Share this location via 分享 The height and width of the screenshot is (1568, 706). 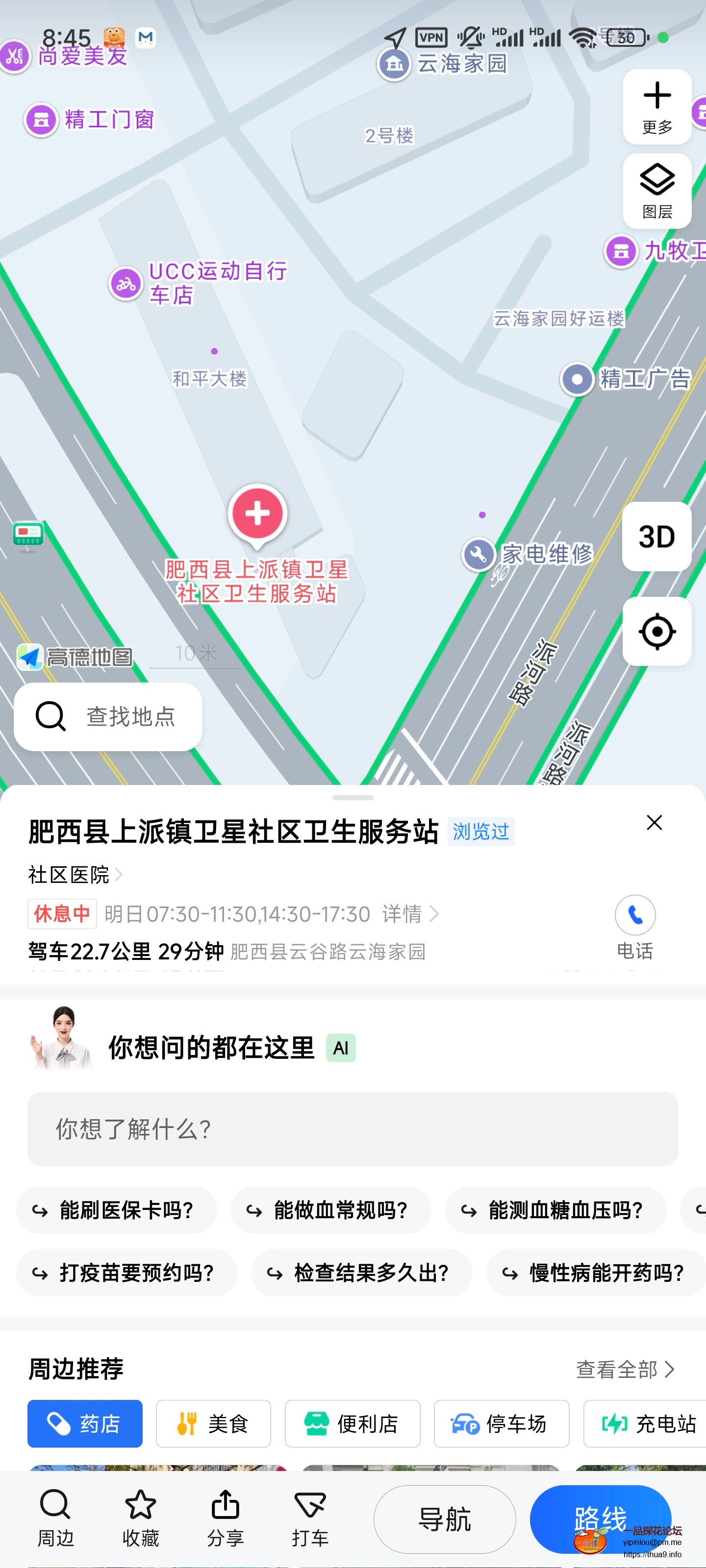point(226,1519)
